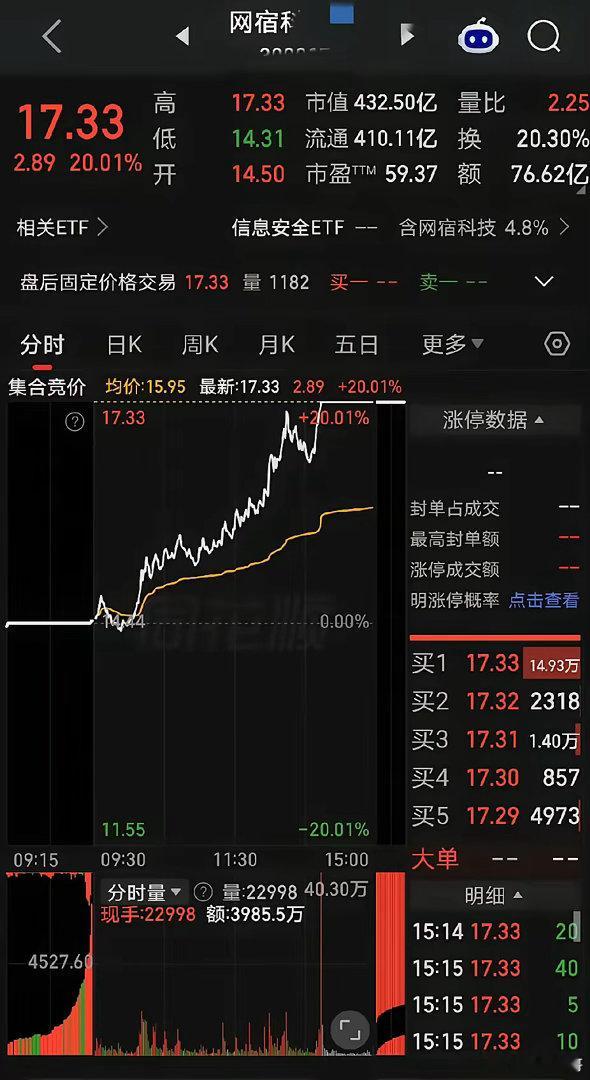The height and width of the screenshot is (1080, 590).
Task: Open the robot assistant icon
Action: [x=480, y=35]
